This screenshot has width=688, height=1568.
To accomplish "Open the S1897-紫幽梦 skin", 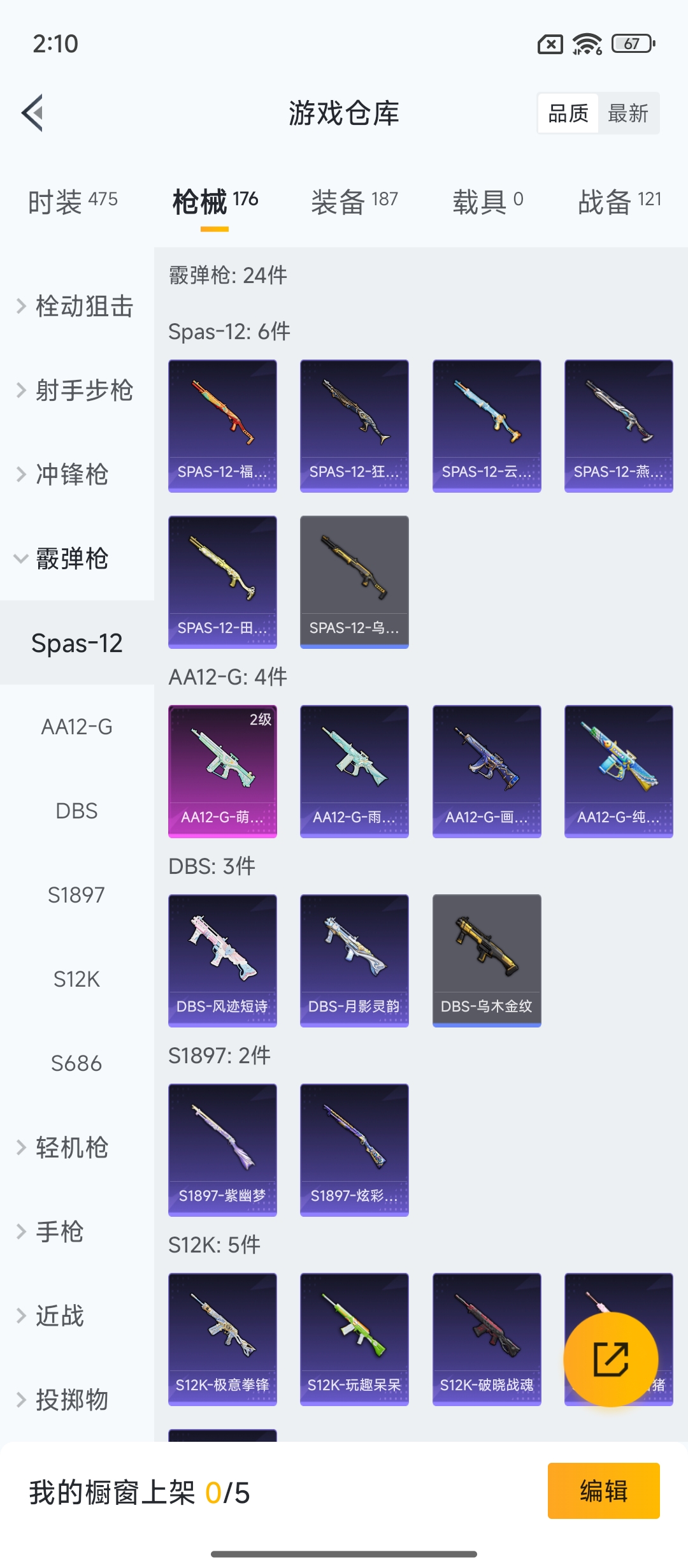I will click(x=222, y=1149).
